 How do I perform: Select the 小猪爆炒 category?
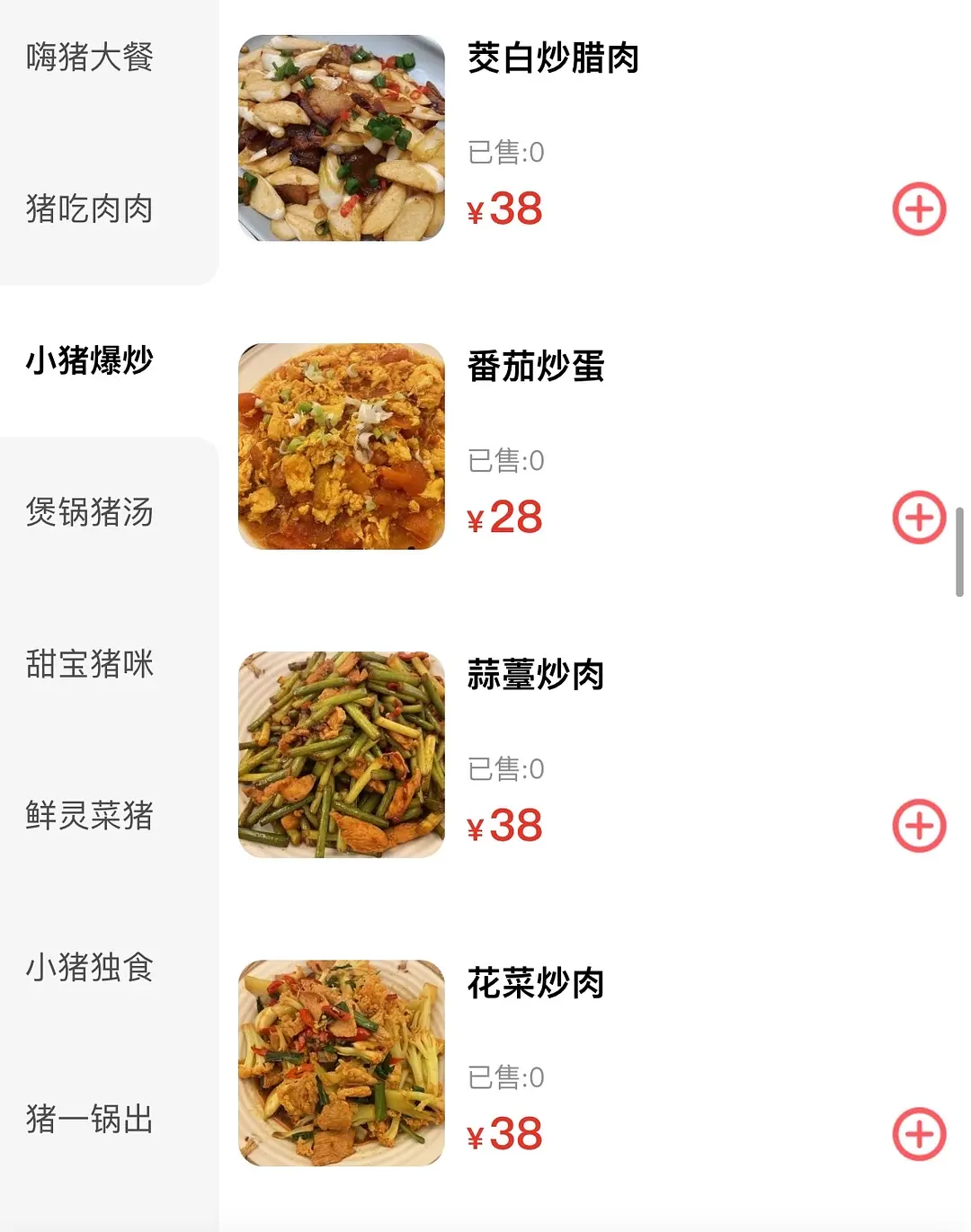[x=90, y=361]
